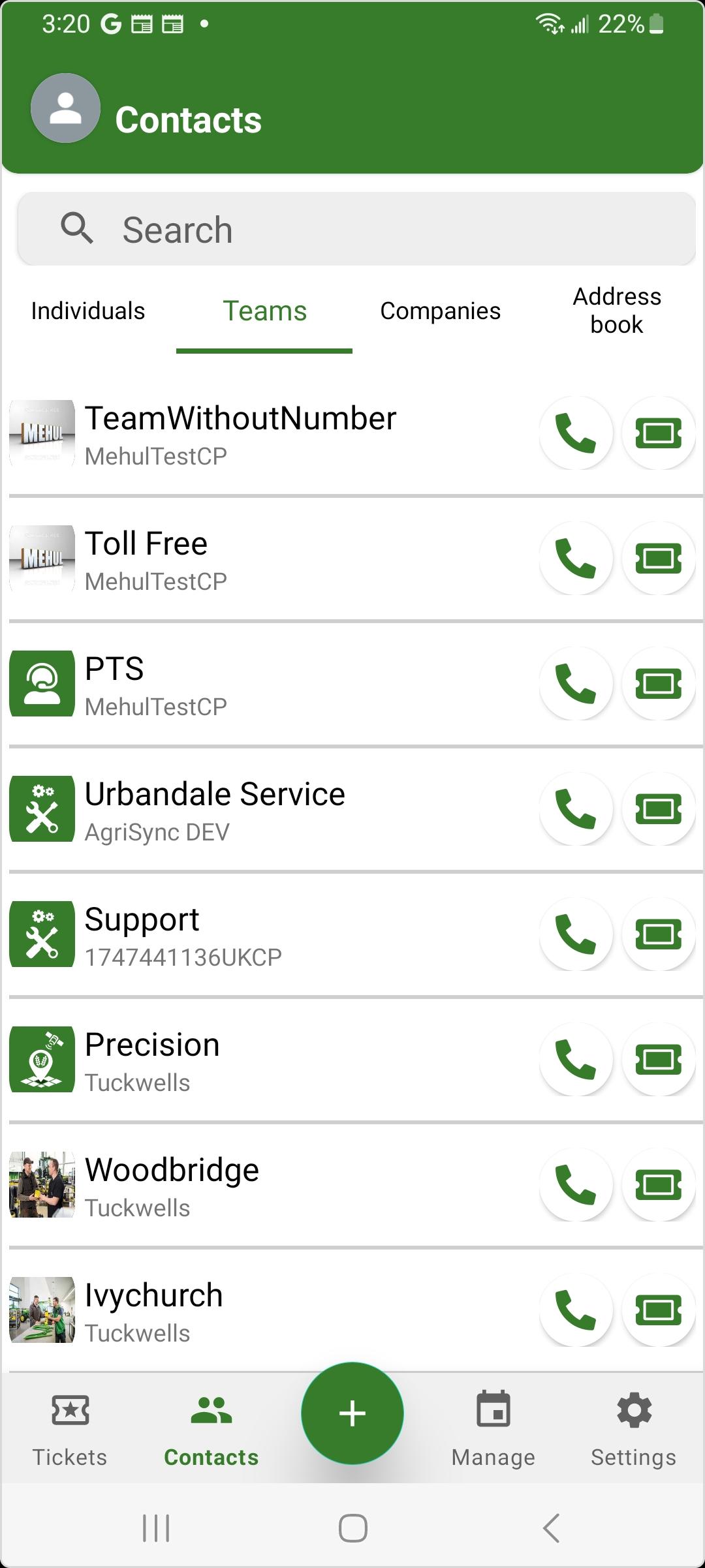The image size is (705, 1568).
Task: Call the Precision team
Action: (576, 1060)
